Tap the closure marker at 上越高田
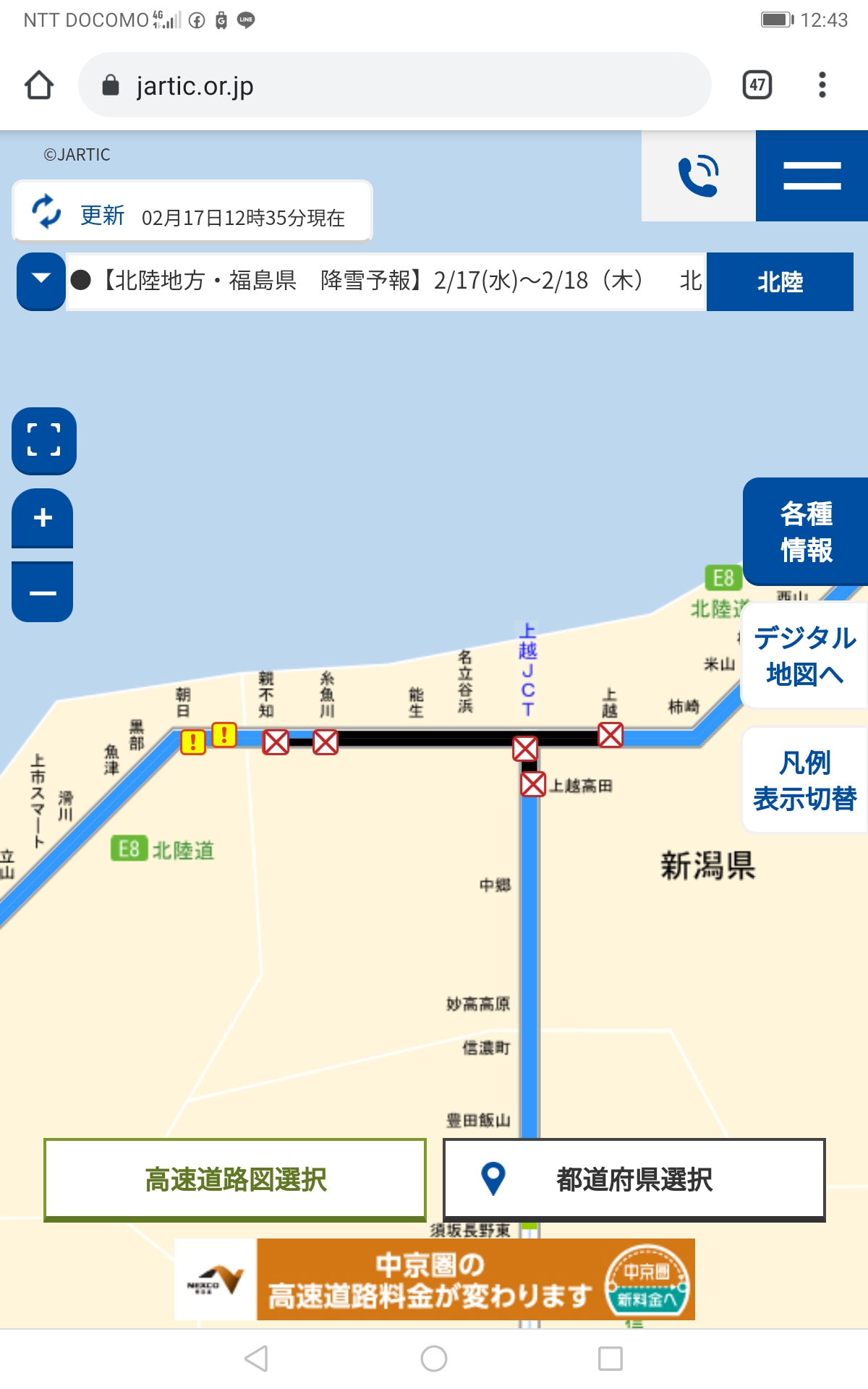 coord(533,784)
